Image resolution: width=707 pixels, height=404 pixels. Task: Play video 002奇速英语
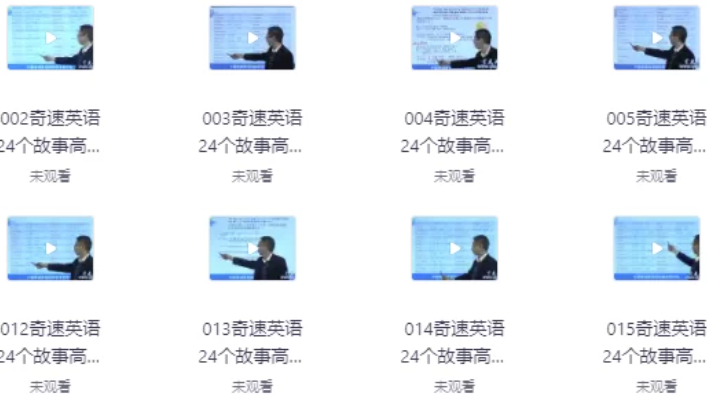50,38
